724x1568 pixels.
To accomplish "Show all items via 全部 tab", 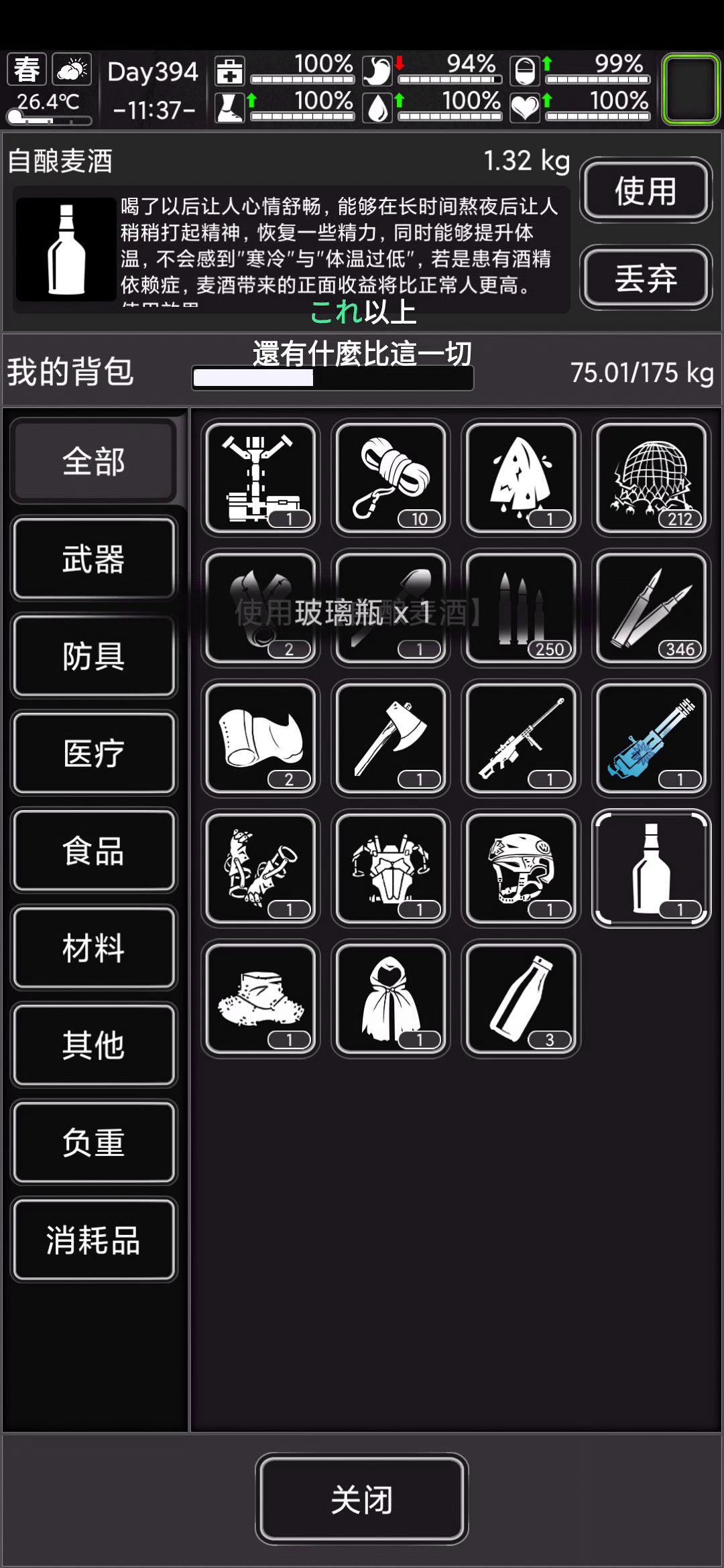I will click(94, 461).
